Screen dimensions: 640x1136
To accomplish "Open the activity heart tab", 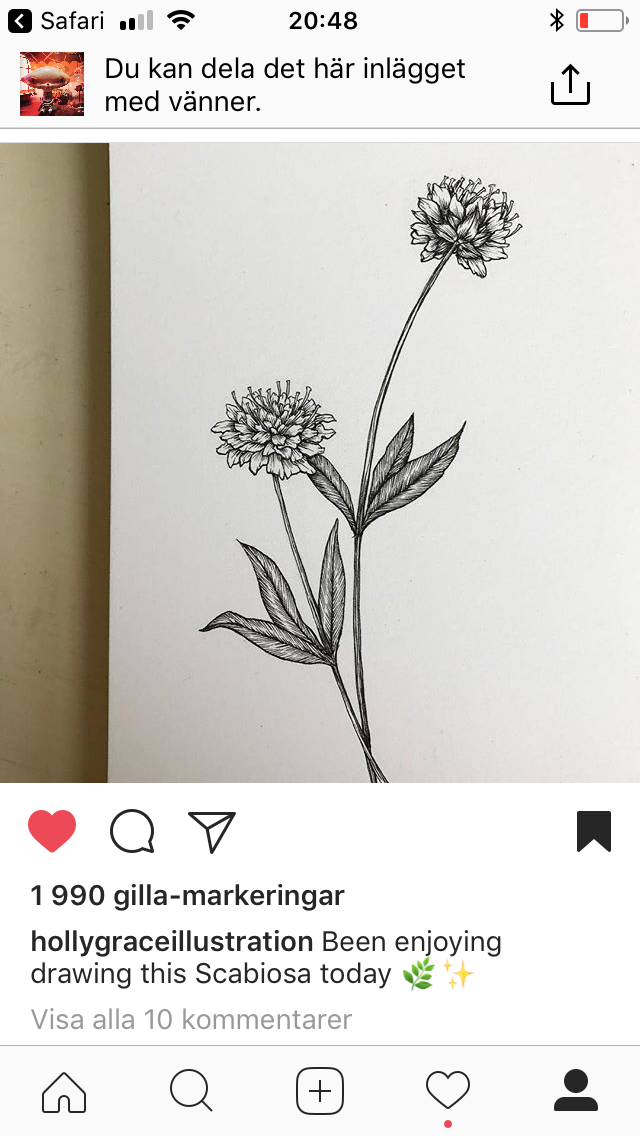I will 447,1090.
